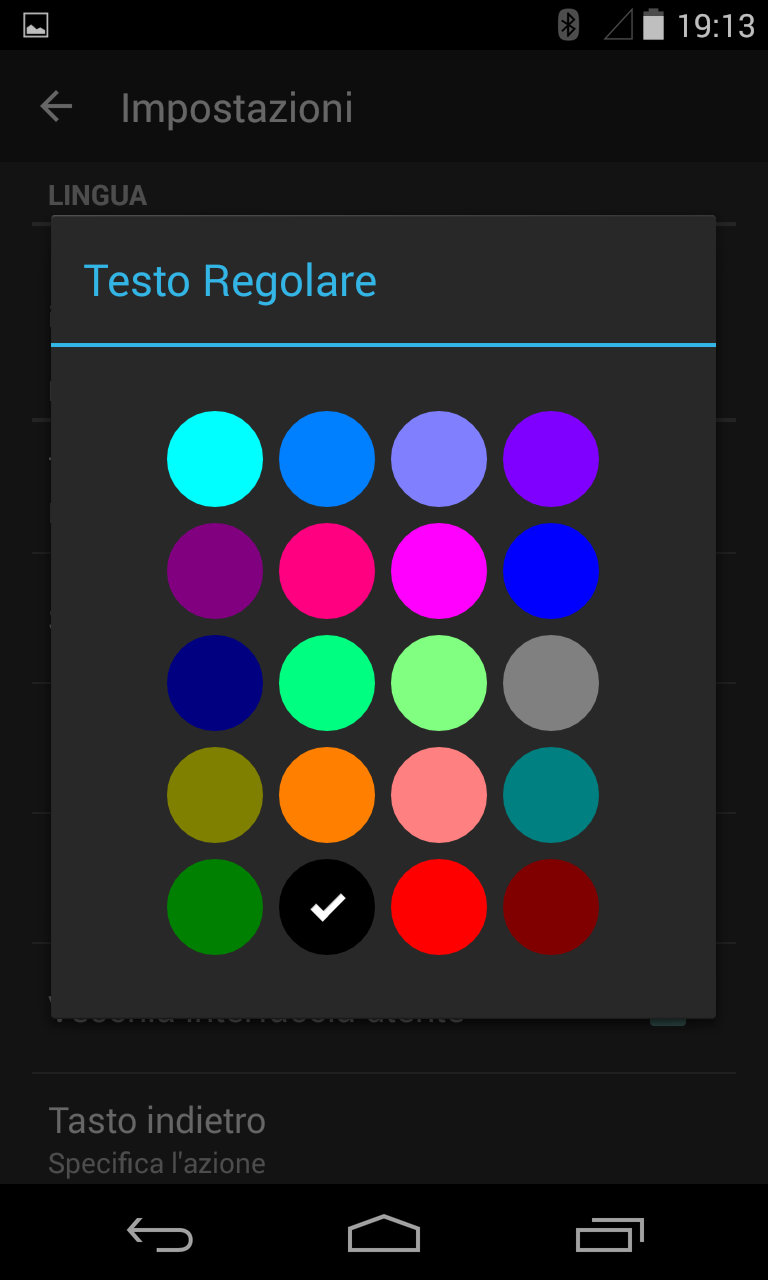Select the magenta color swatch
The height and width of the screenshot is (1280, 768).
[439, 571]
